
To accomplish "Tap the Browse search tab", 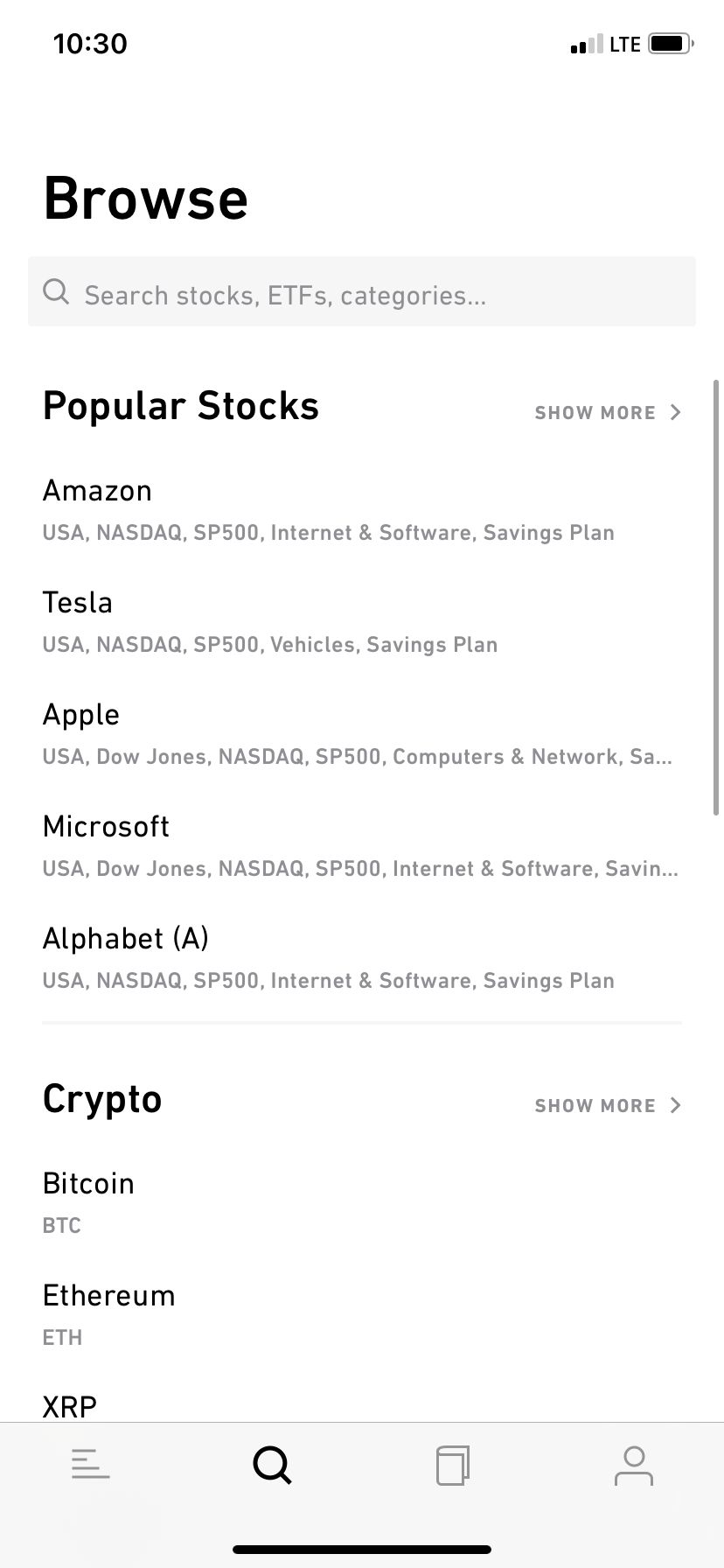I will point(272,1465).
